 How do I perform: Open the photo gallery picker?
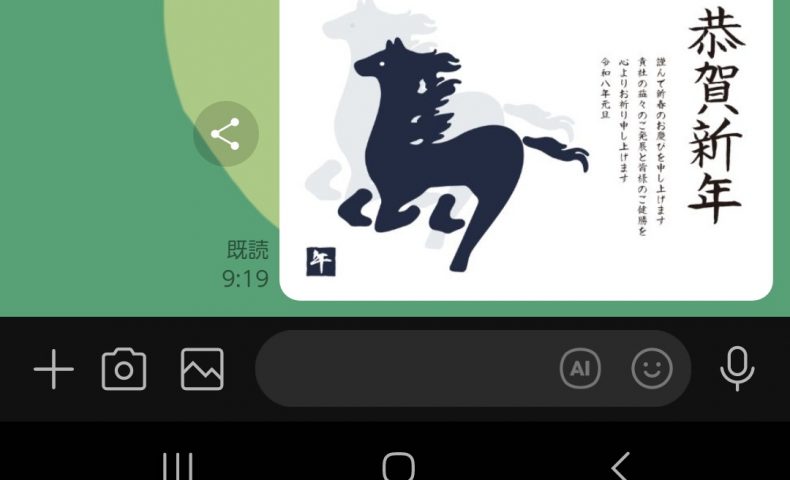coord(202,370)
